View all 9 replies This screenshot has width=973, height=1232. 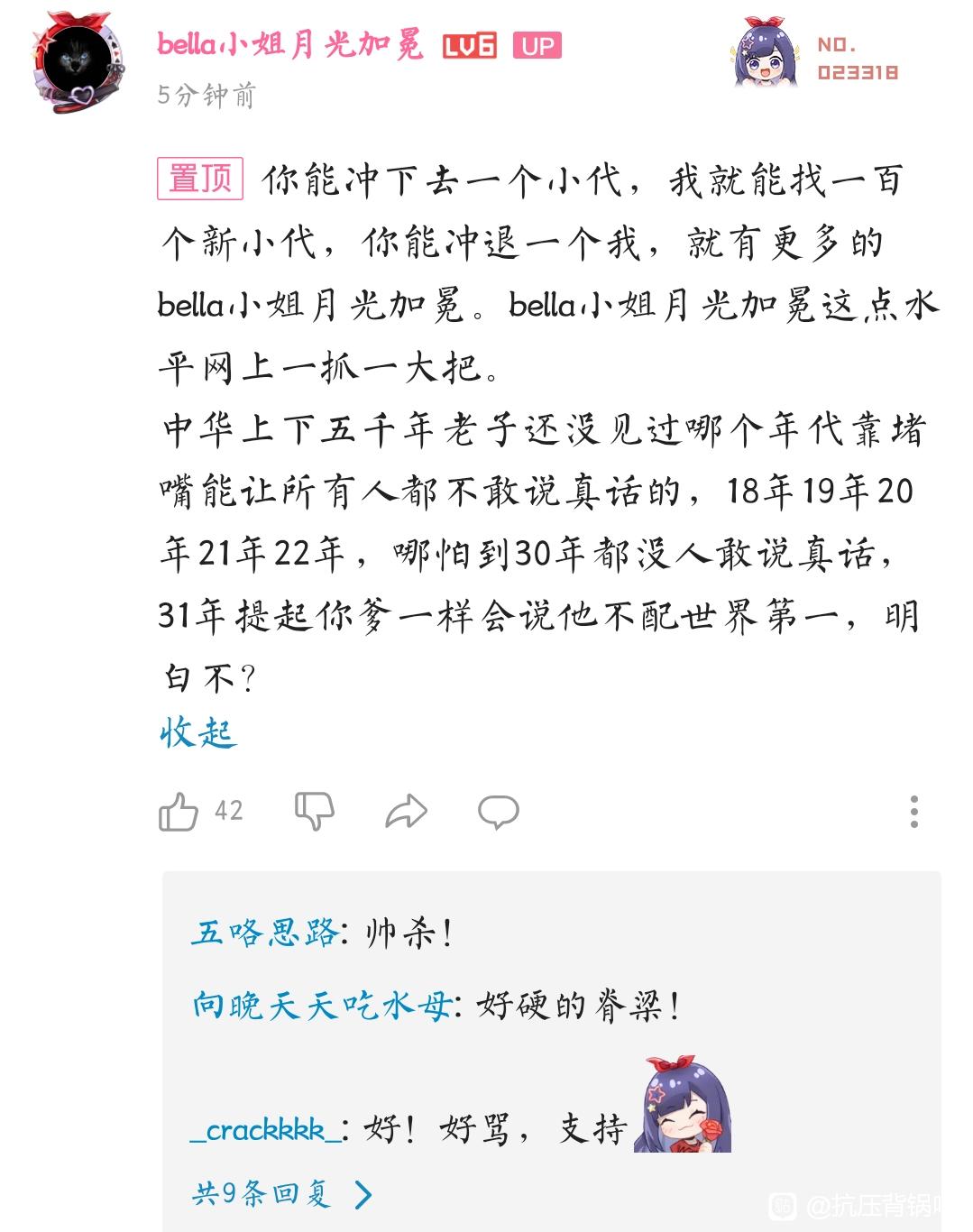281,1194
